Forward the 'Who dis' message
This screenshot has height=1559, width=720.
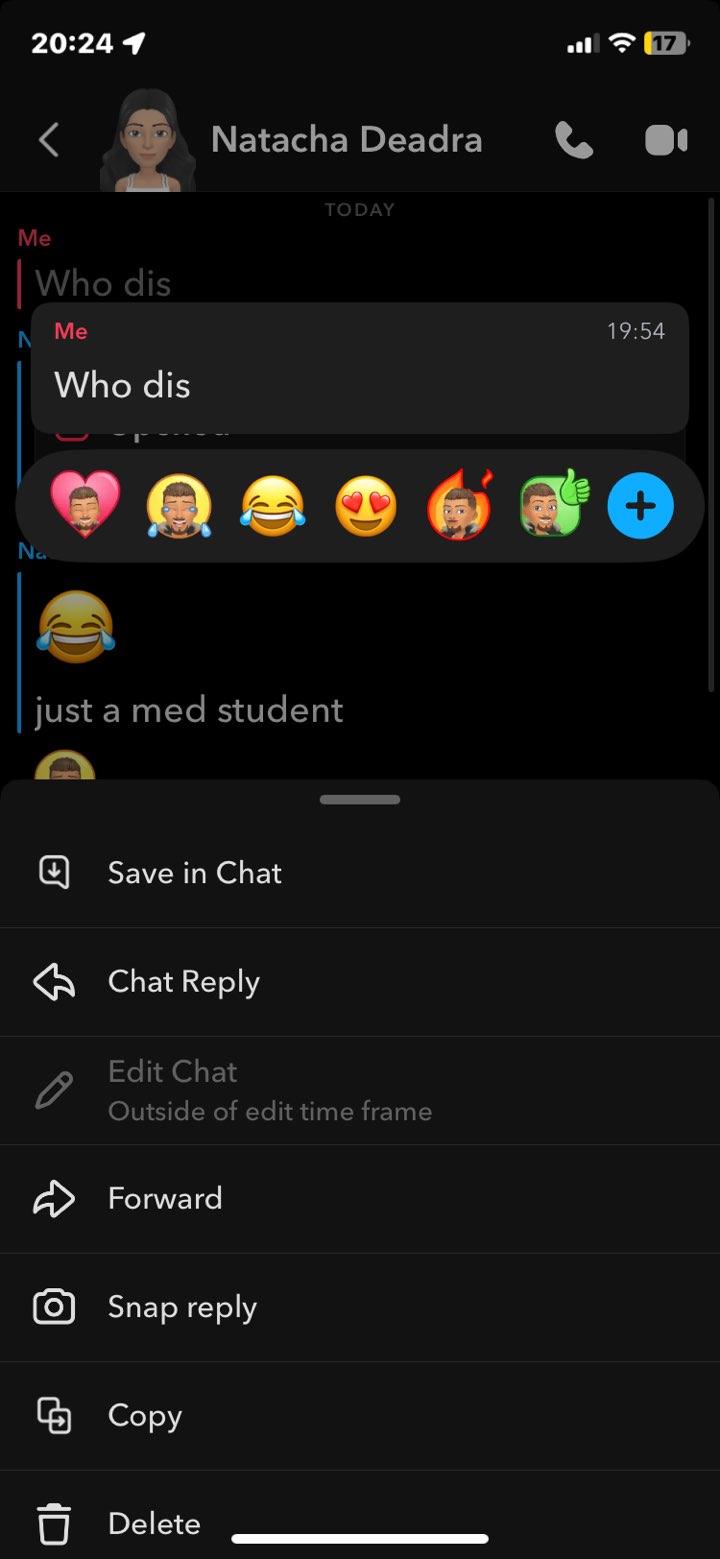coord(165,1198)
